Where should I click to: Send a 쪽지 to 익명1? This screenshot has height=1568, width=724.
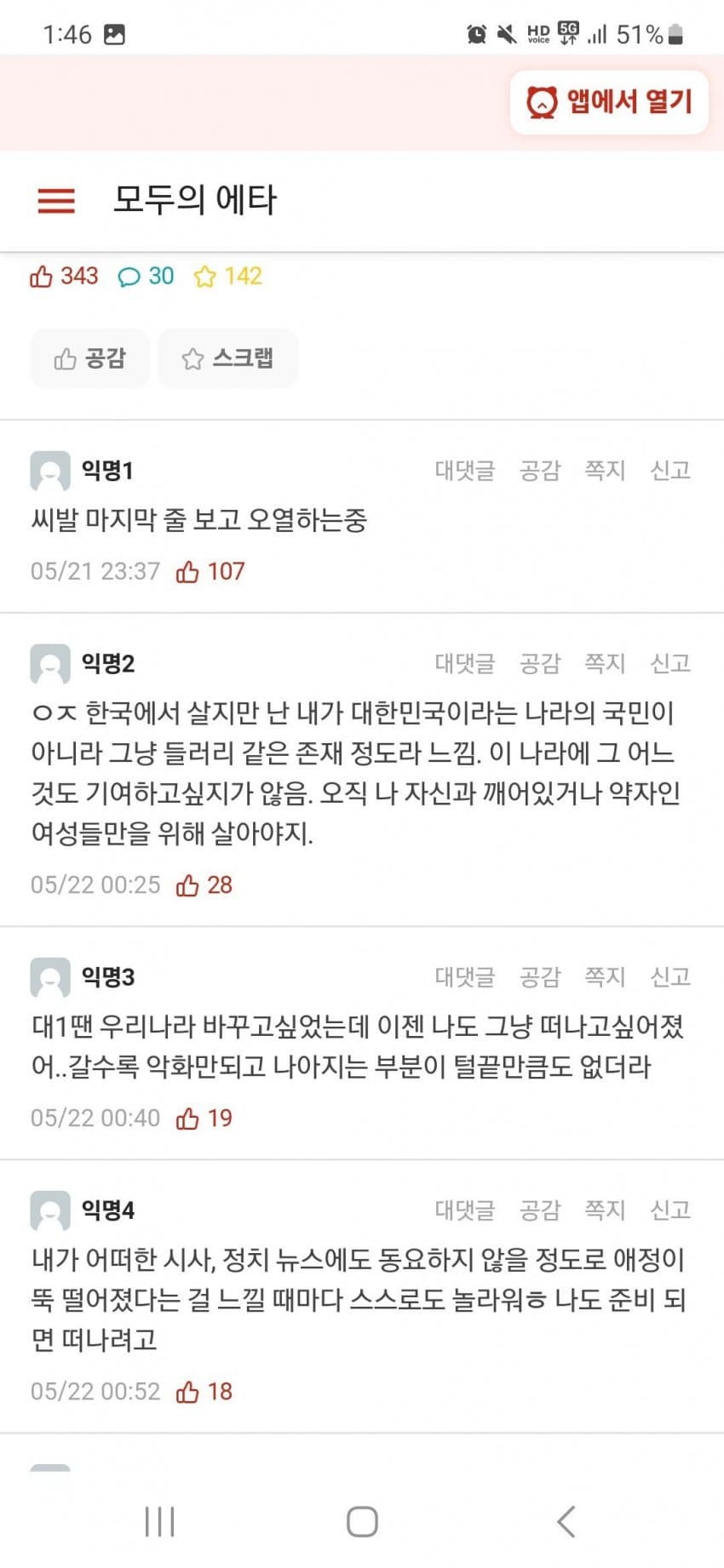[x=605, y=470]
